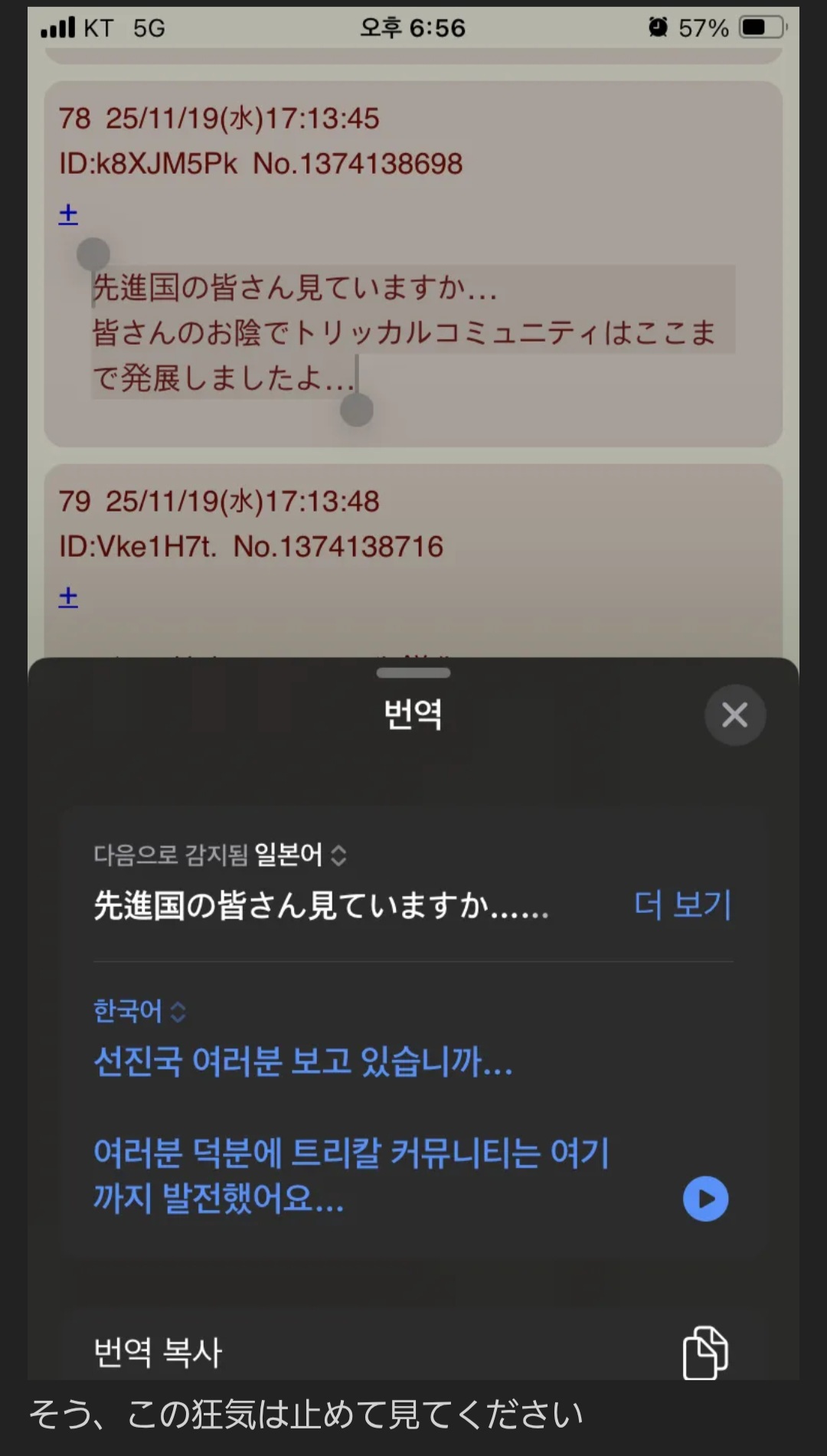Viewport: 827px width, 1456px height.
Task: Change the detected source language 일본어
Action: 299,855
